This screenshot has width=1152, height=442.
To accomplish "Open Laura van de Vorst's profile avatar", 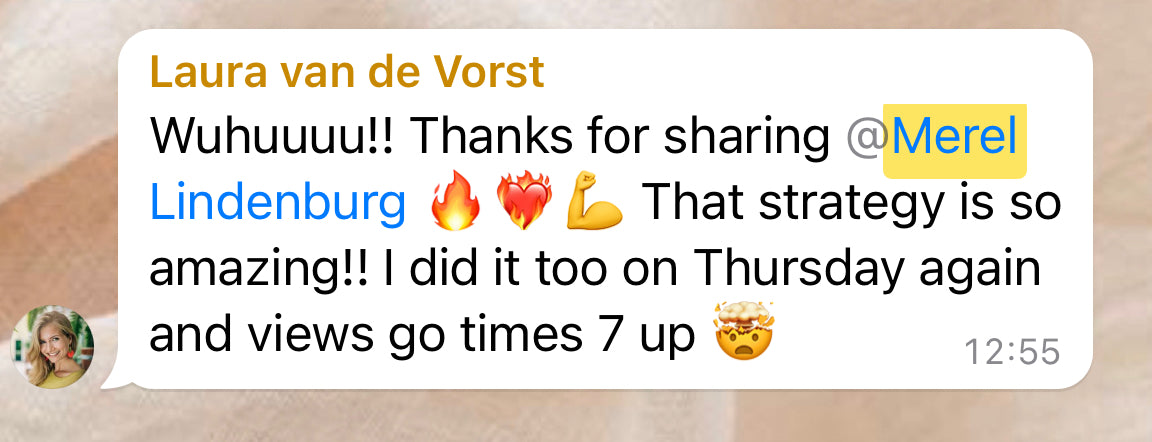I will (x=52, y=345).
